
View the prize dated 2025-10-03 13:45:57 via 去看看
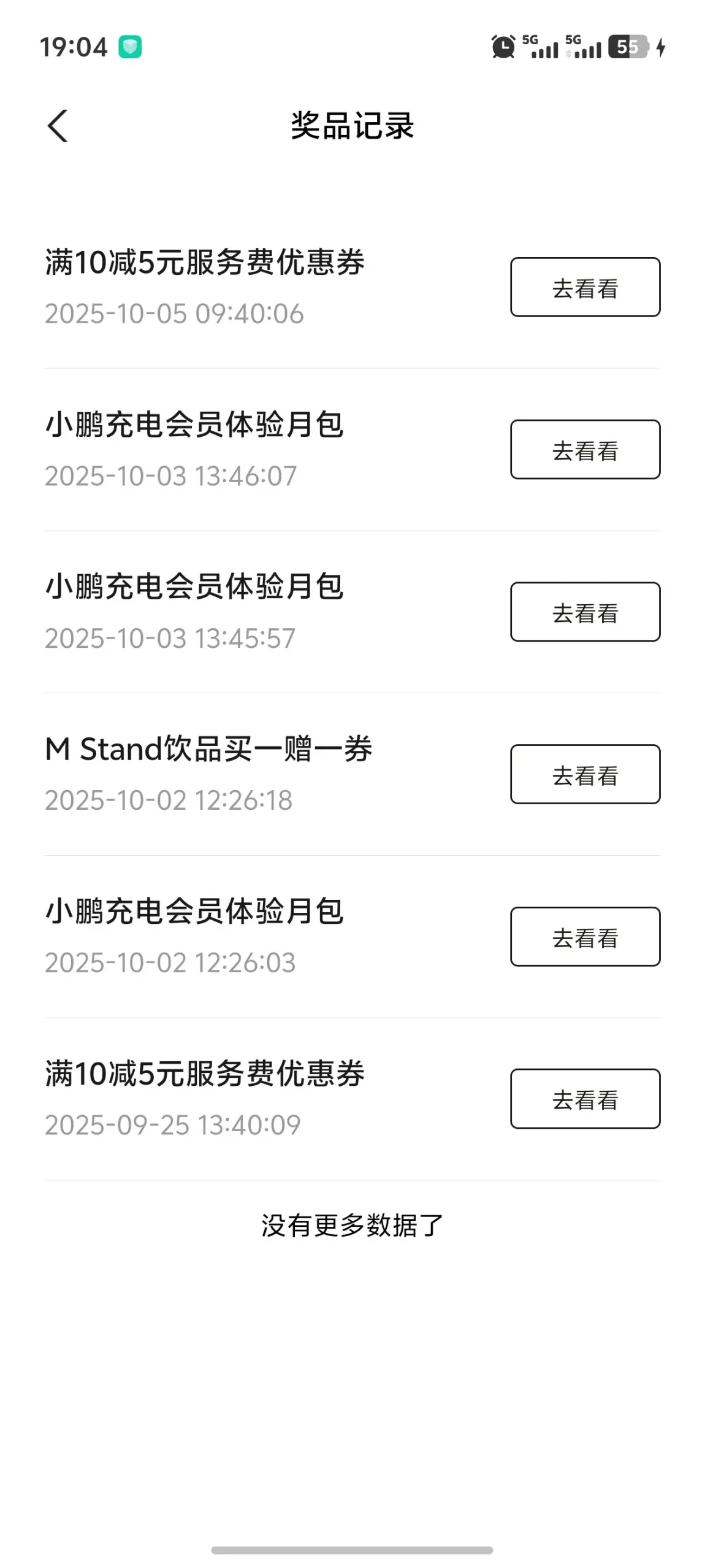tap(585, 612)
